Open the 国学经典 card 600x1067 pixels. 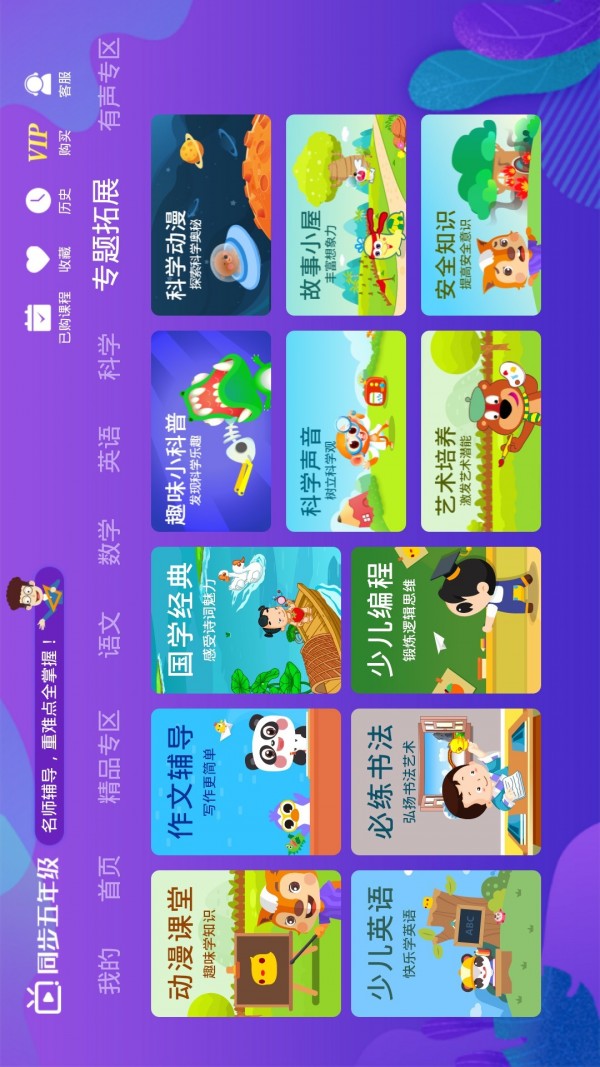245,620
